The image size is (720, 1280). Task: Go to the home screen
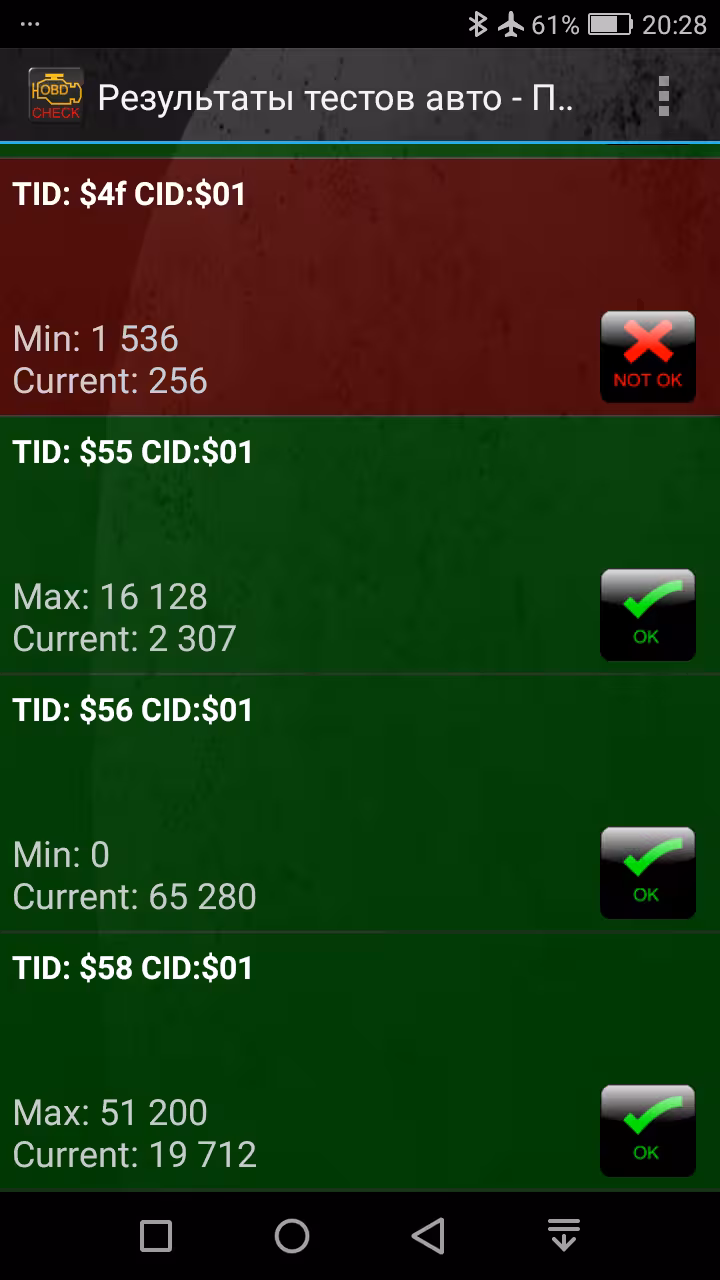[x=292, y=1237]
